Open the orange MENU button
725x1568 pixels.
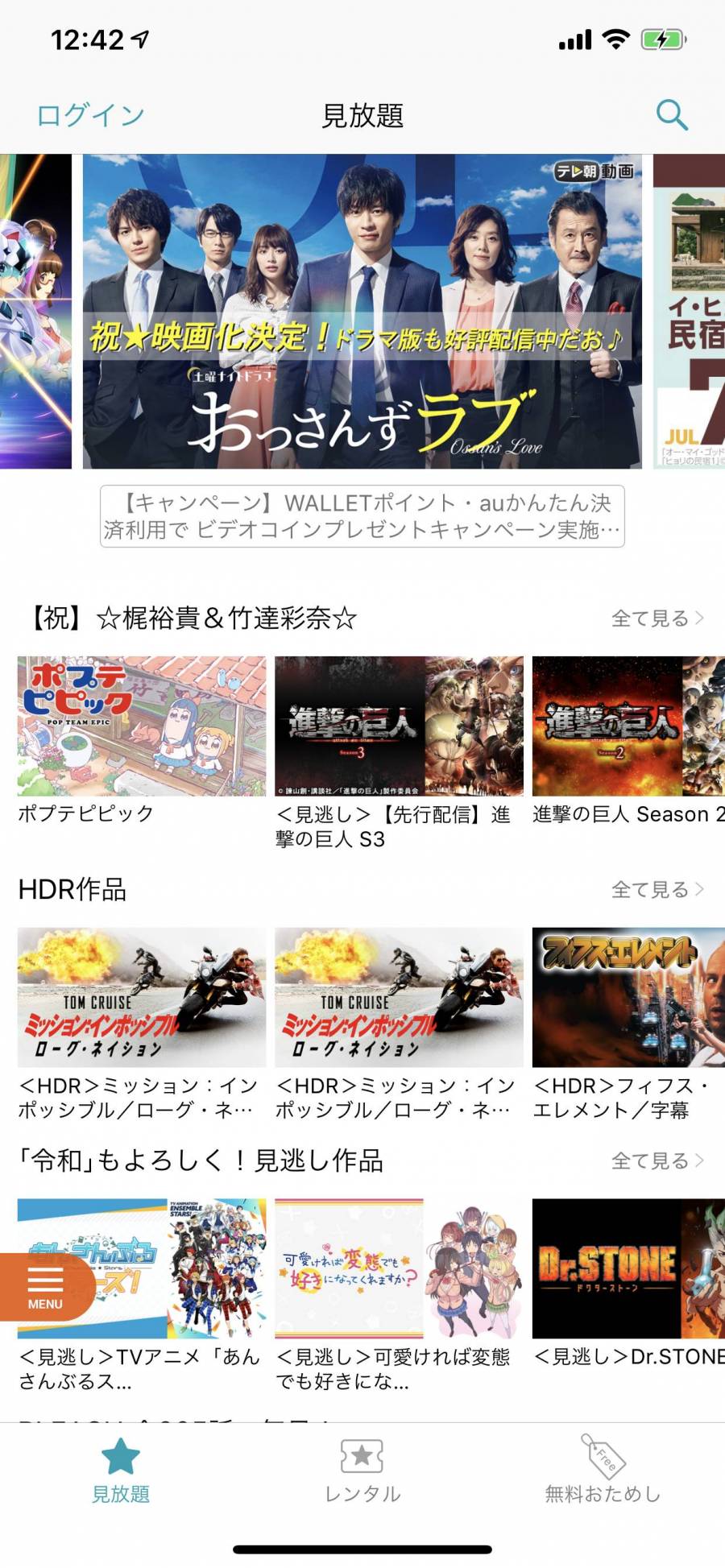pyautogui.click(x=45, y=1286)
